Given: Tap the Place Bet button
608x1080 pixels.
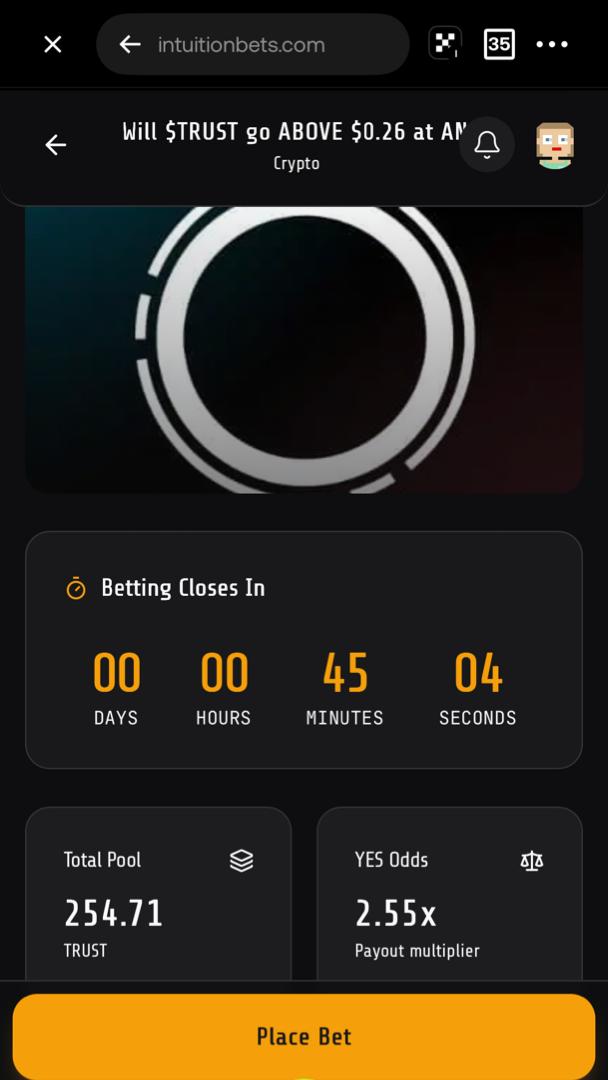Looking at the screenshot, I should coord(304,1036).
